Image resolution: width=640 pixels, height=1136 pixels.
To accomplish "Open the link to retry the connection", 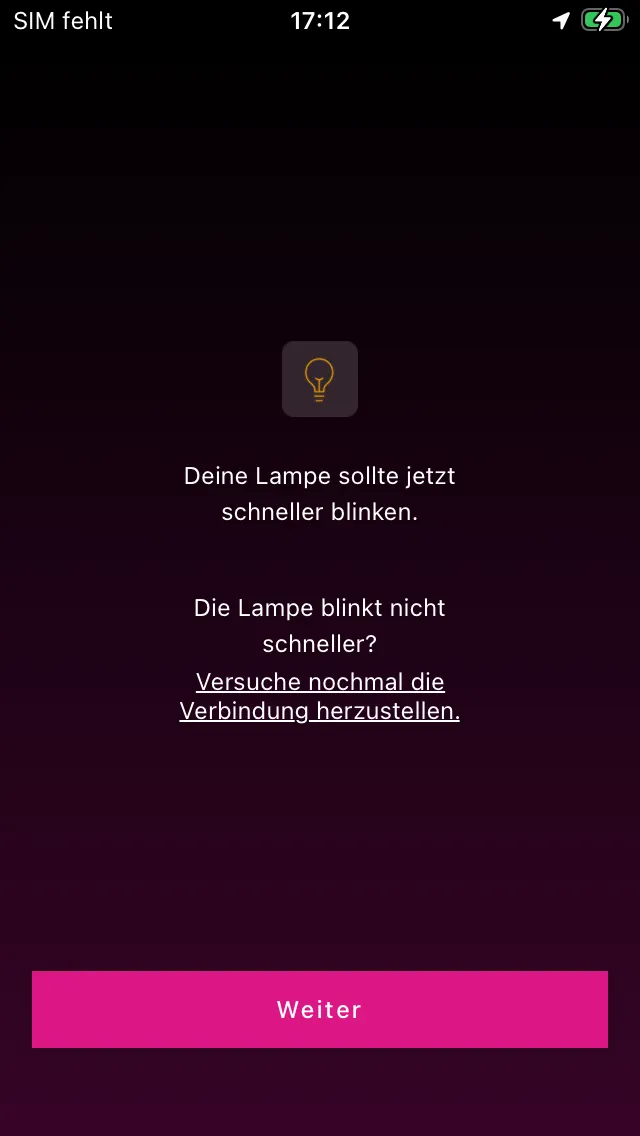I will [x=320, y=696].
